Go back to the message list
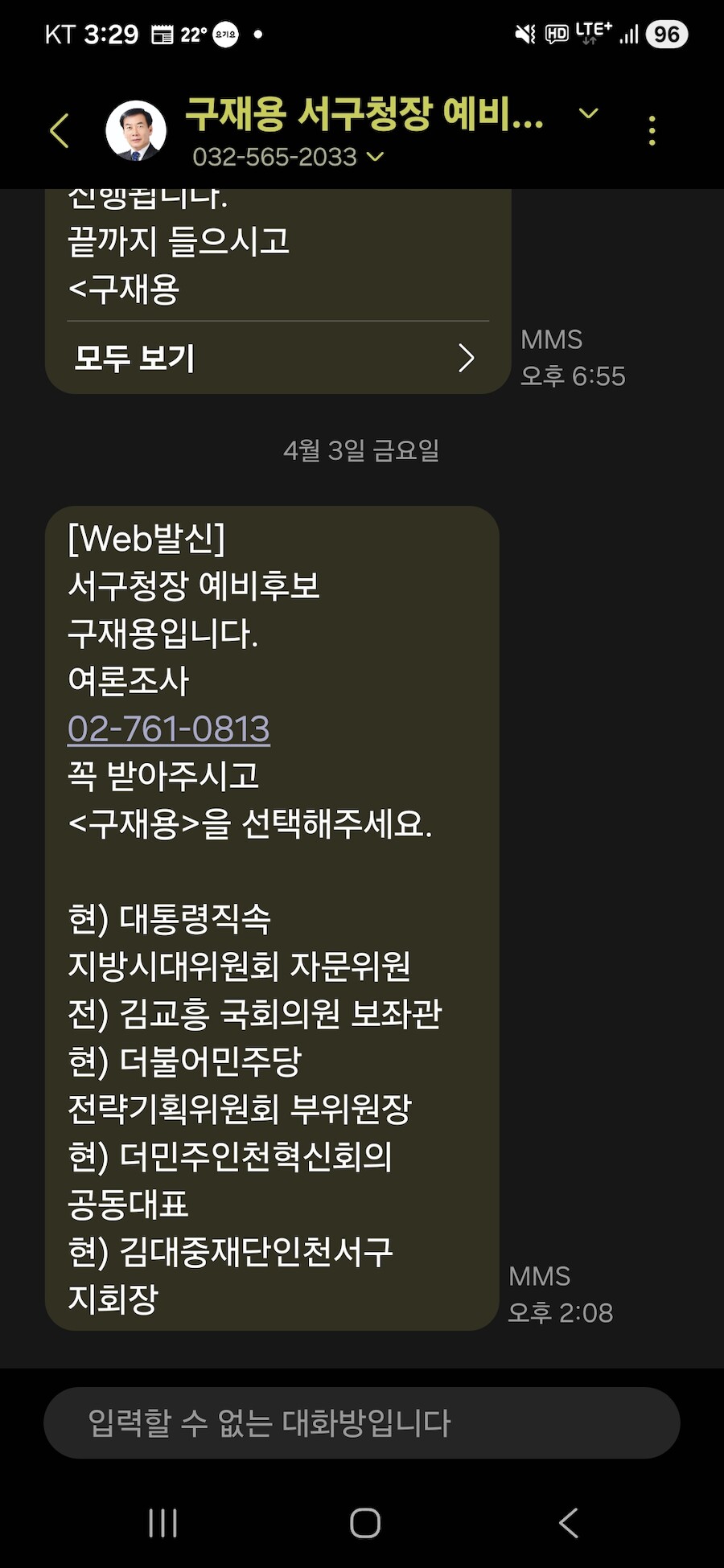Screen dimensions: 724x1568 pos(60,130)
